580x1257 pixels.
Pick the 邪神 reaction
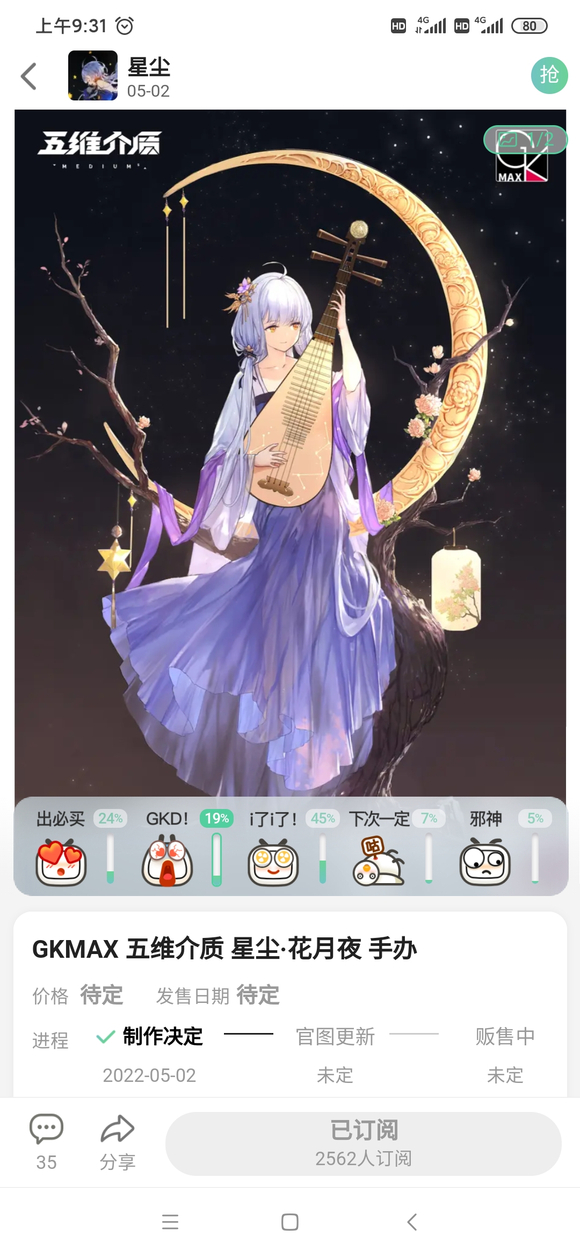(486, 862)
